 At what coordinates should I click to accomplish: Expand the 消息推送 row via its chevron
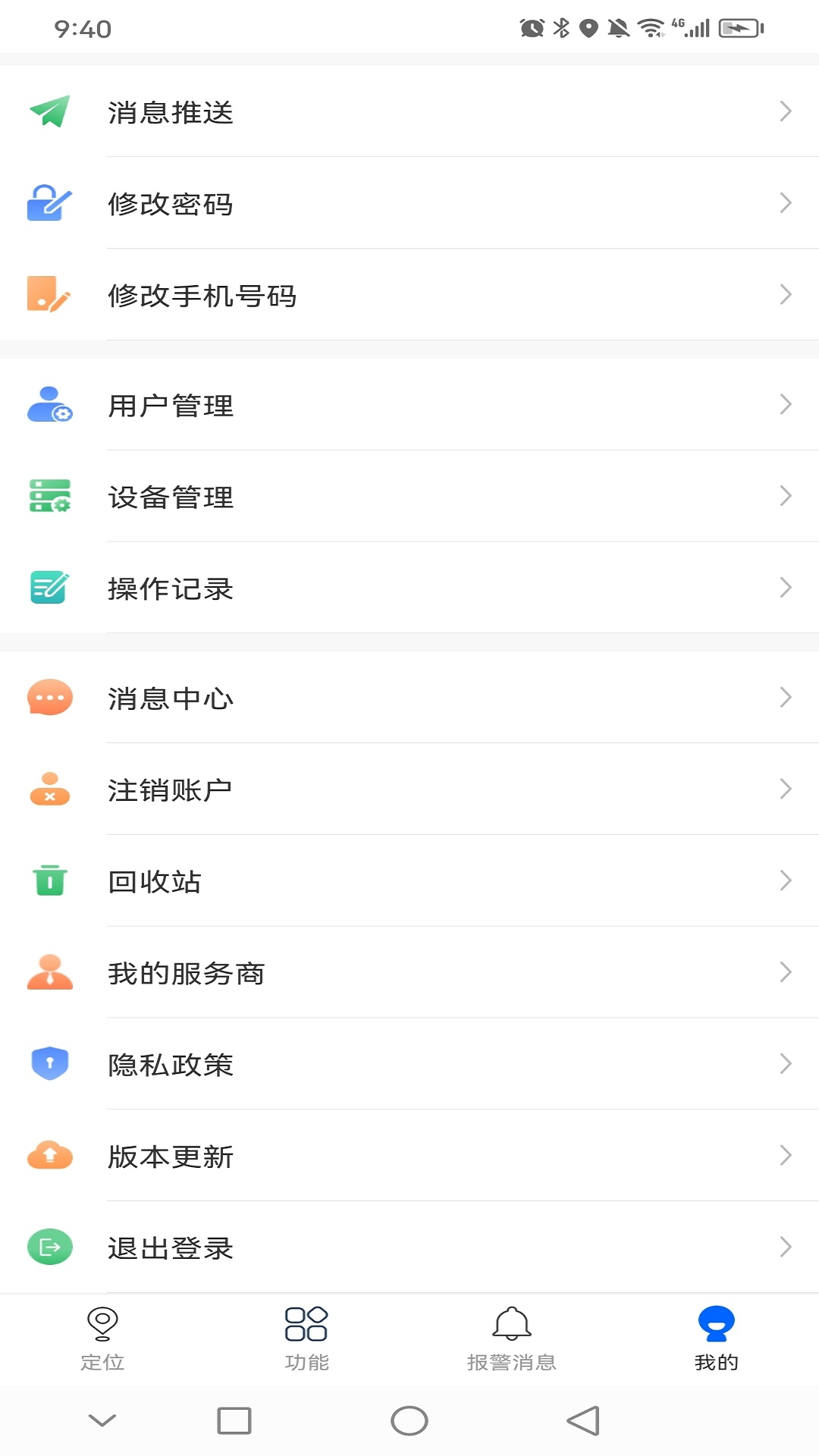(785, 112)
